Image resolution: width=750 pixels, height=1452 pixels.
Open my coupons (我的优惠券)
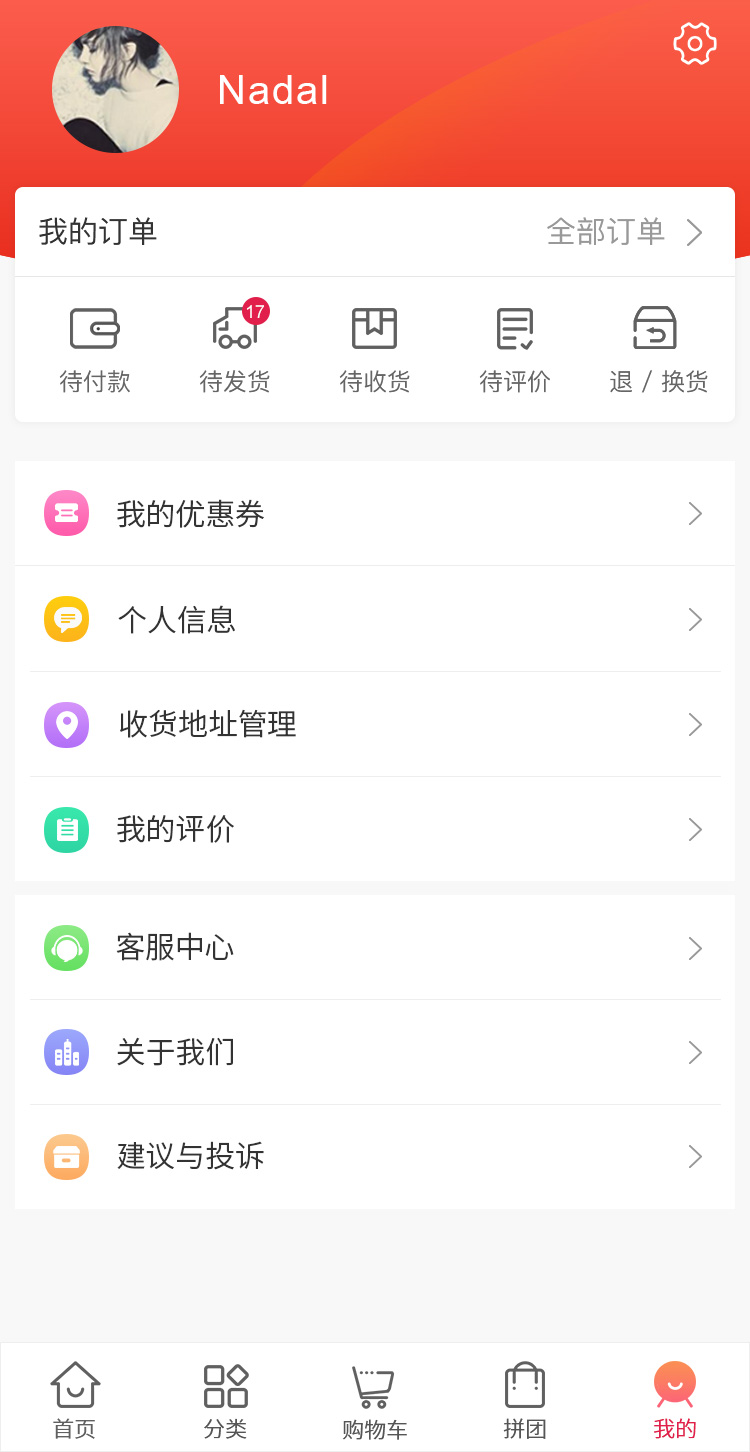click(x=375, y=514)
